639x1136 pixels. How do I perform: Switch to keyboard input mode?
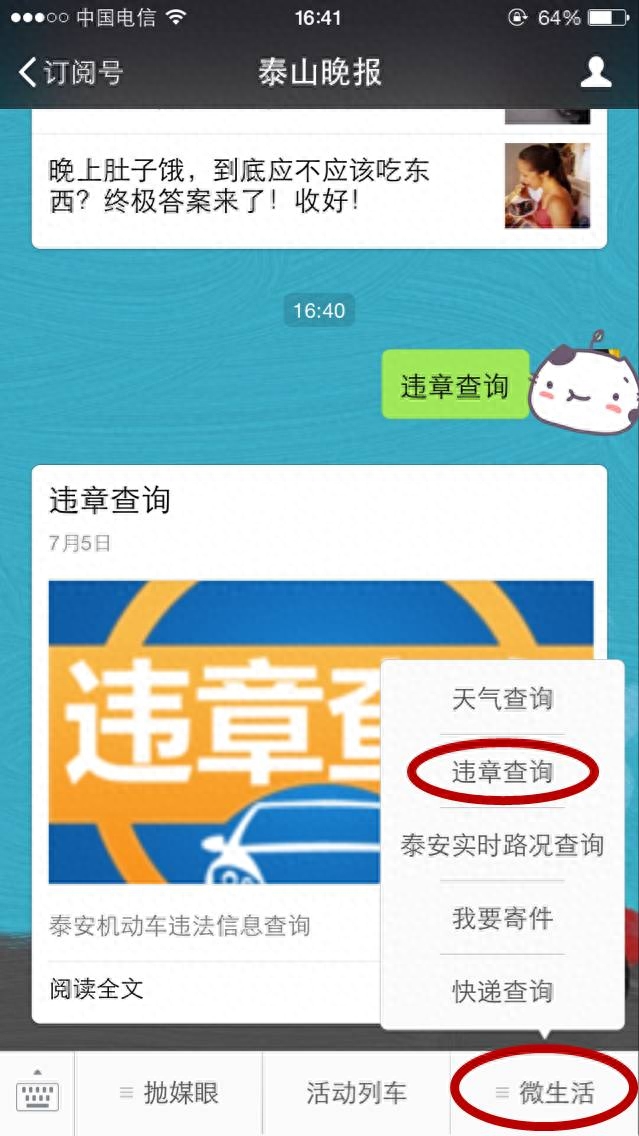coord(37,1093)
